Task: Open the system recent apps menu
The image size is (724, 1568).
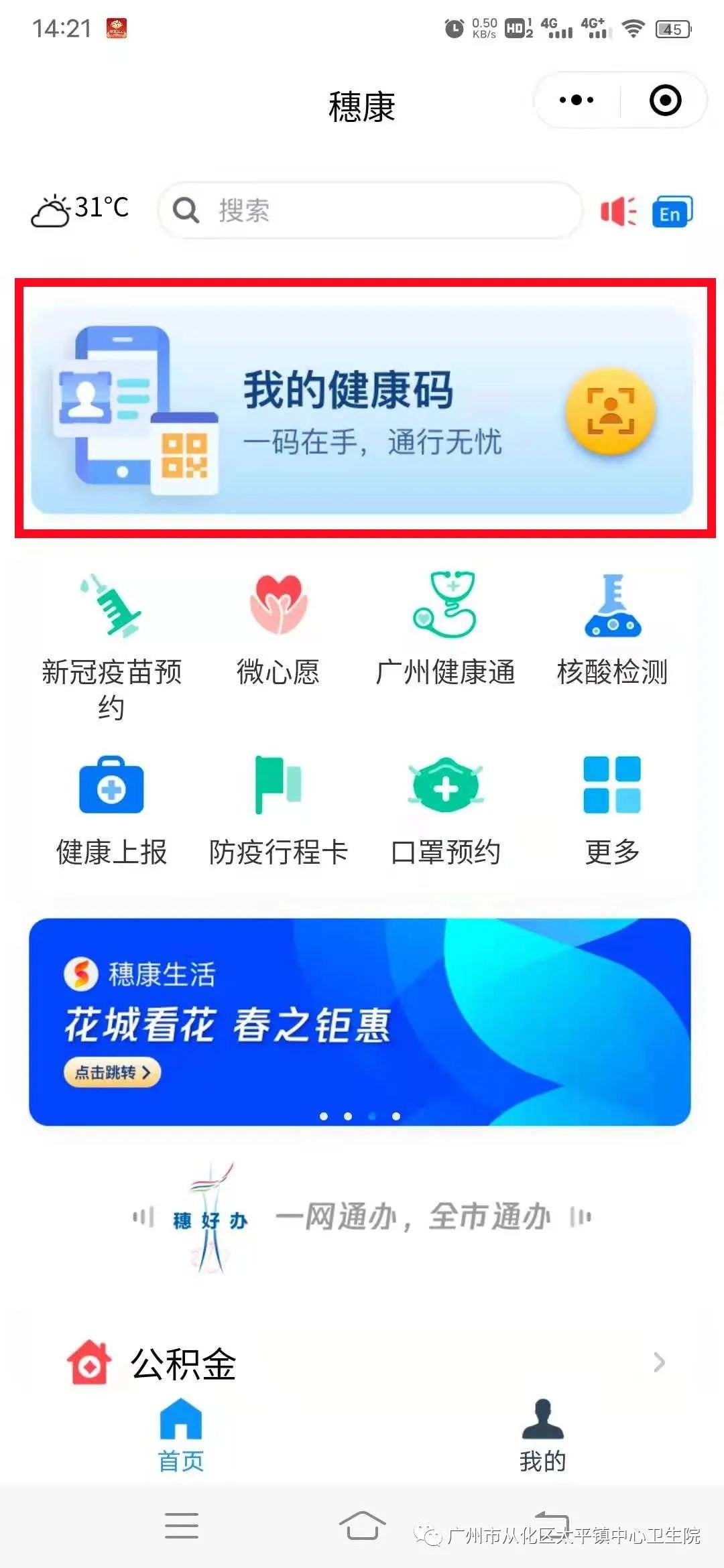Action: 181,1525
